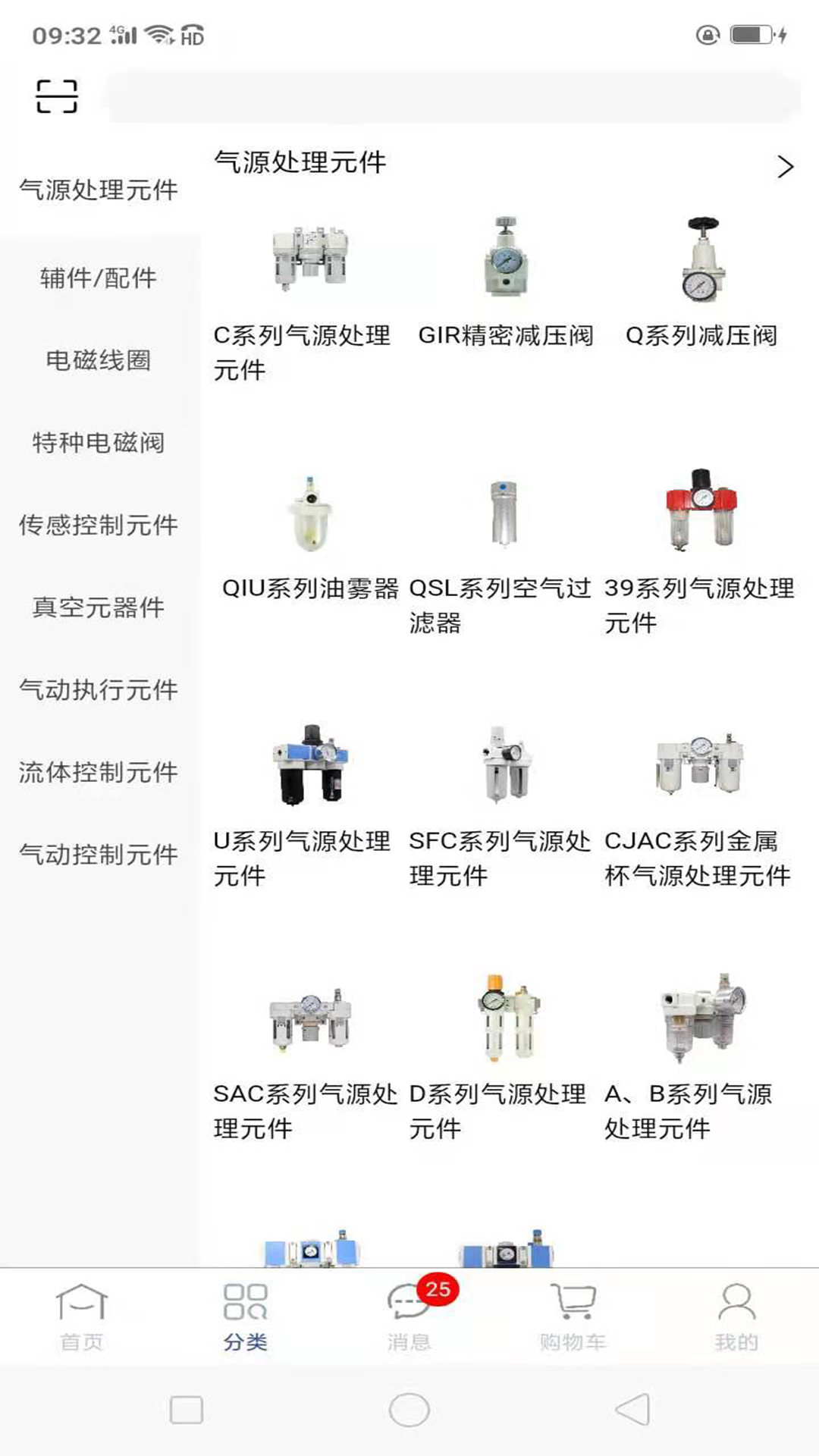
Task: Open QIU系列油雾器 product image
Action: click(x=308, y=516)
